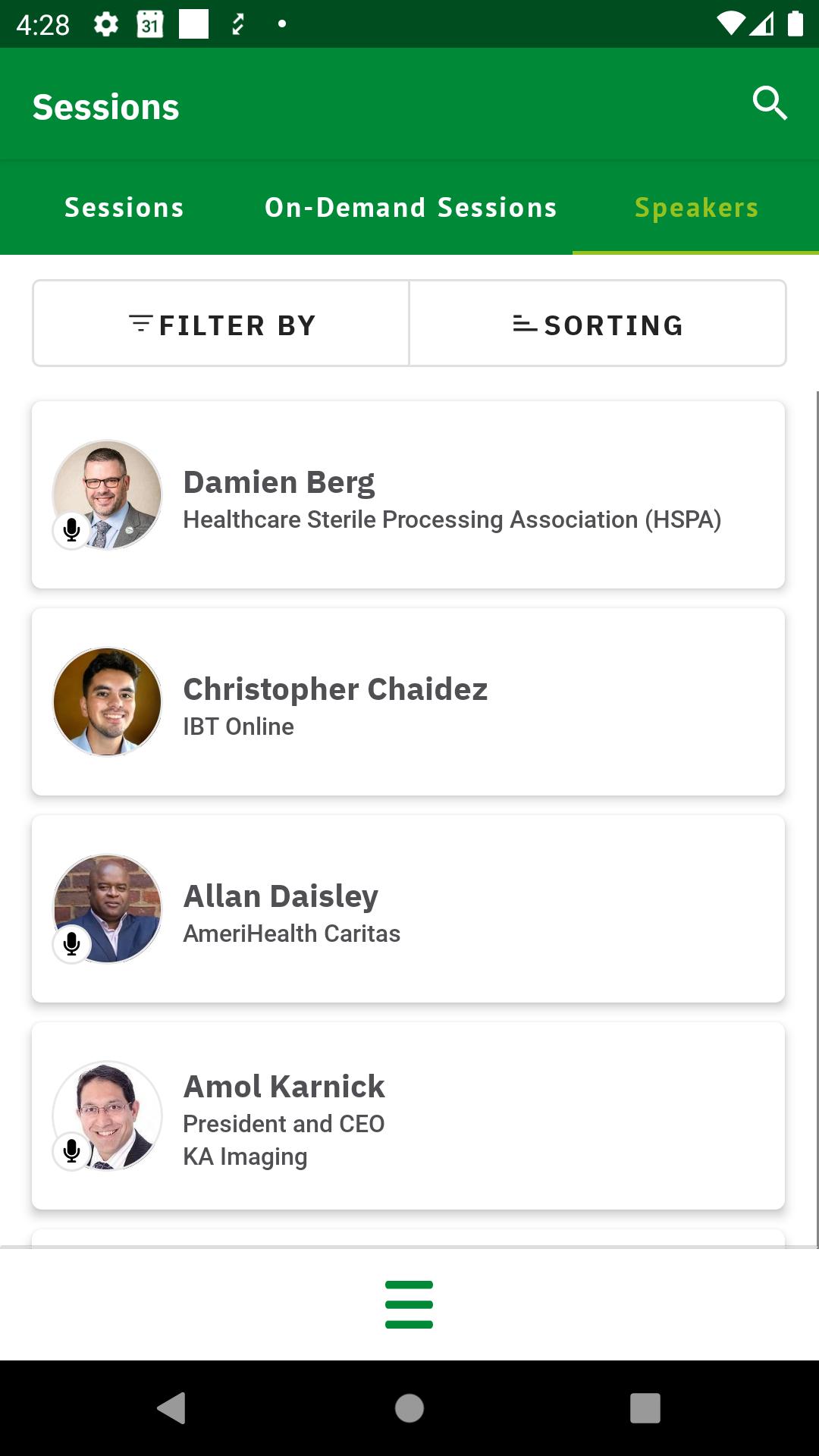Open Allan Daisley's speaker card

point(408,909)
